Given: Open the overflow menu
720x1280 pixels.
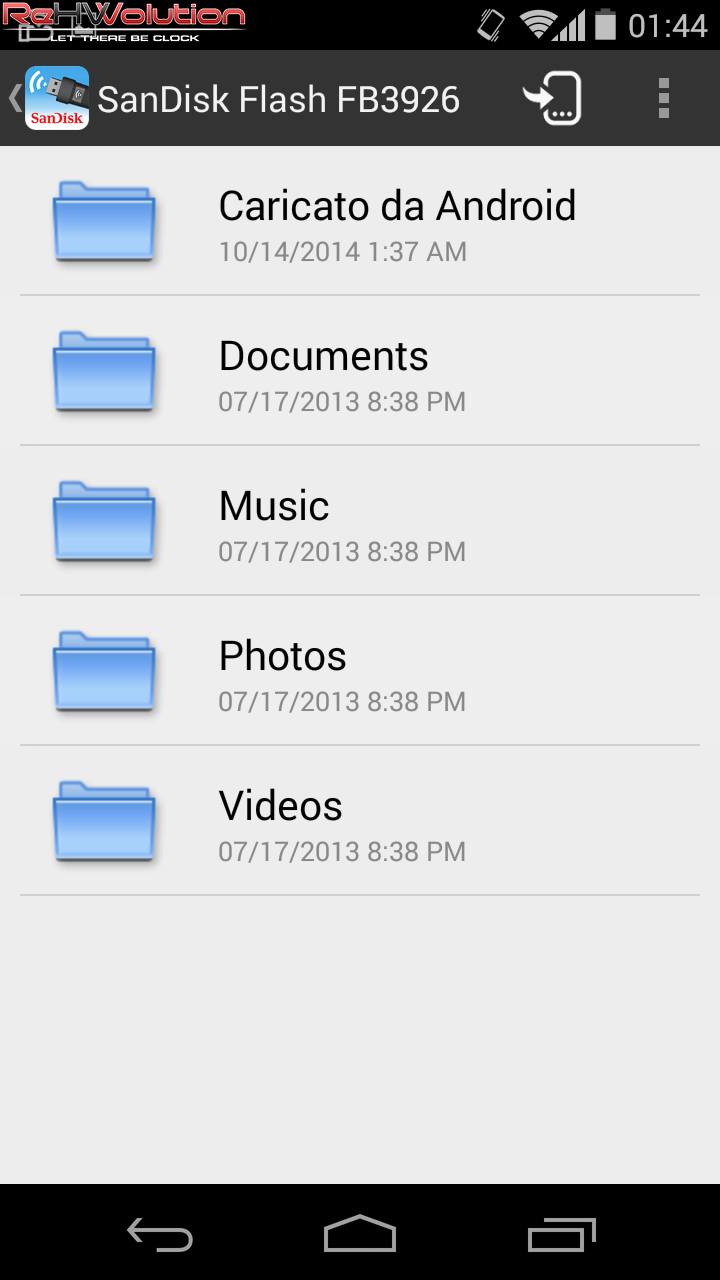Looking at the screenshot, I should (664, 98).
